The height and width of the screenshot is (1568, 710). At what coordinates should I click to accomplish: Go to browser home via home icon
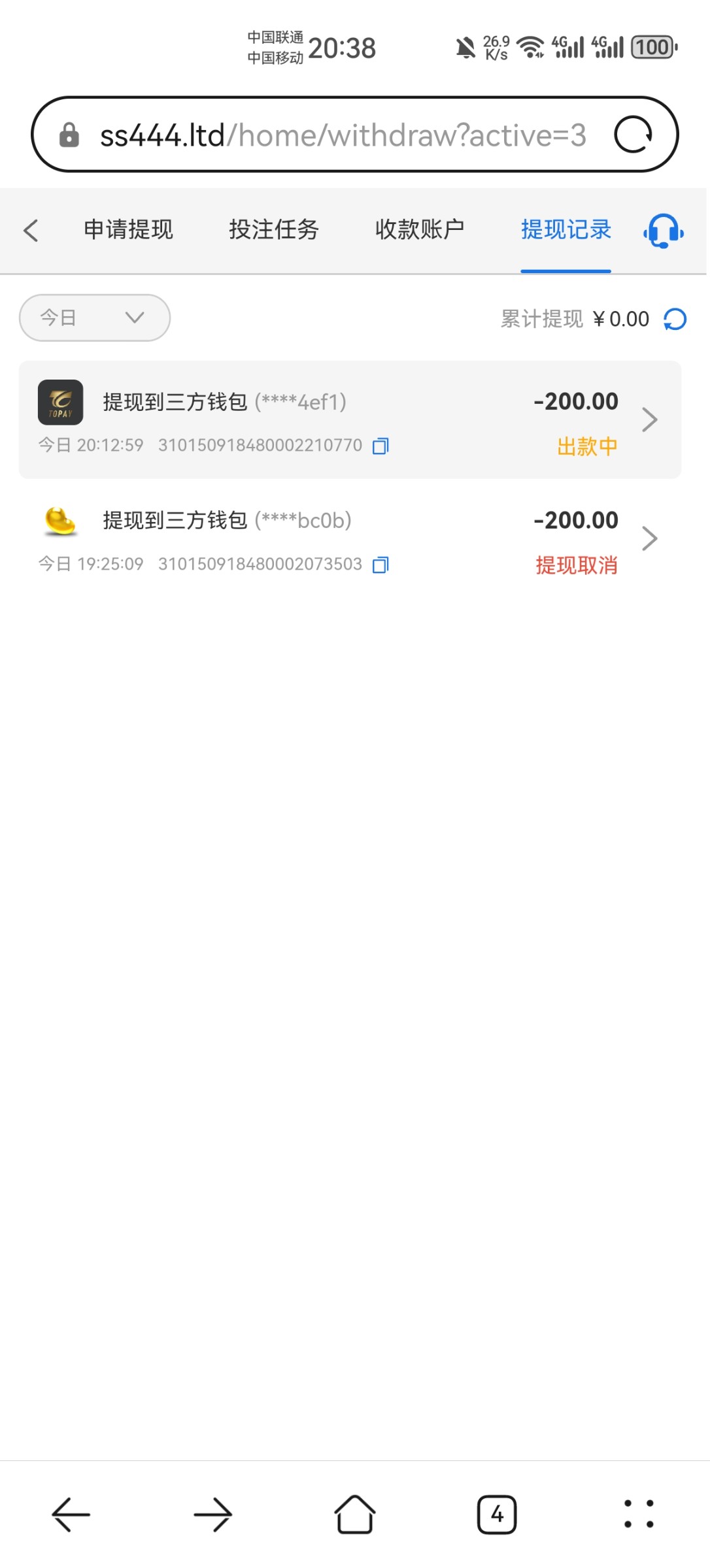pos(355,1514)
